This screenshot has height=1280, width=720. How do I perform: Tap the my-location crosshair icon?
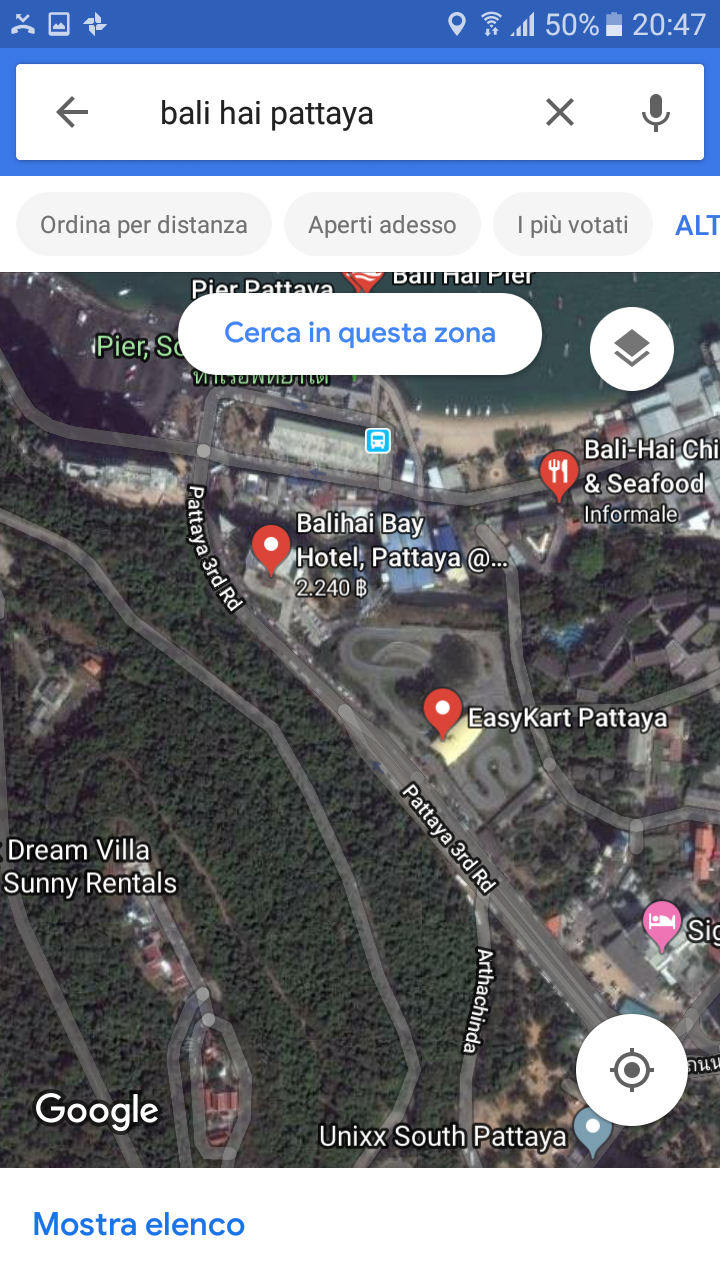tap(631, 1069)
